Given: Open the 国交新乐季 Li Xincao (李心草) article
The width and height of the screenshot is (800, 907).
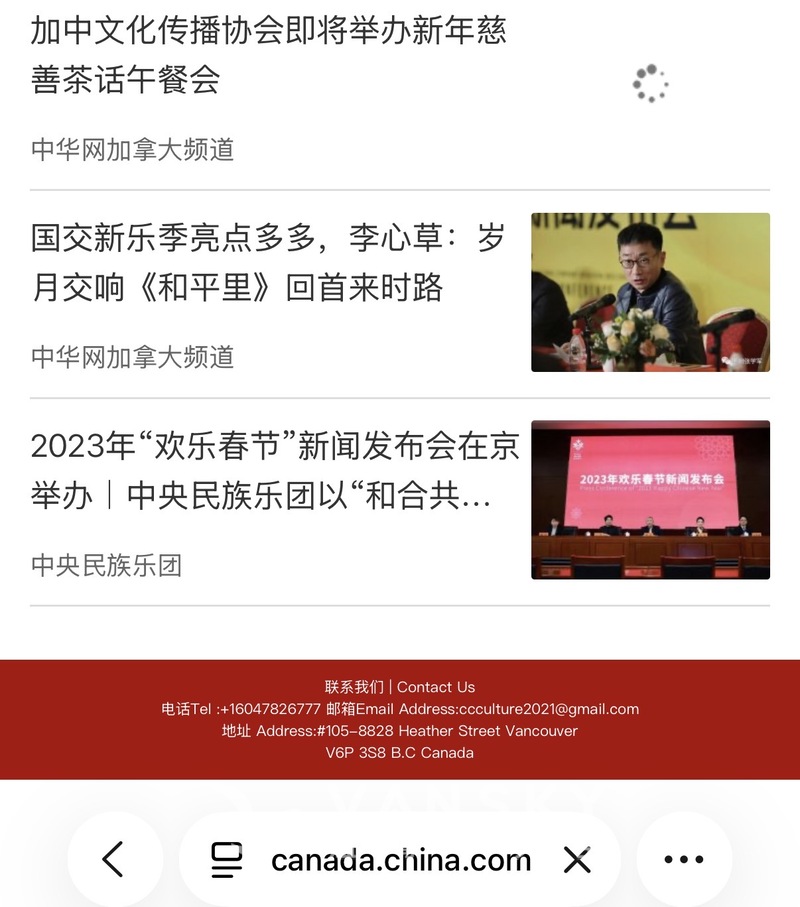Looking at the screenshot, I should tap(268, 263).
